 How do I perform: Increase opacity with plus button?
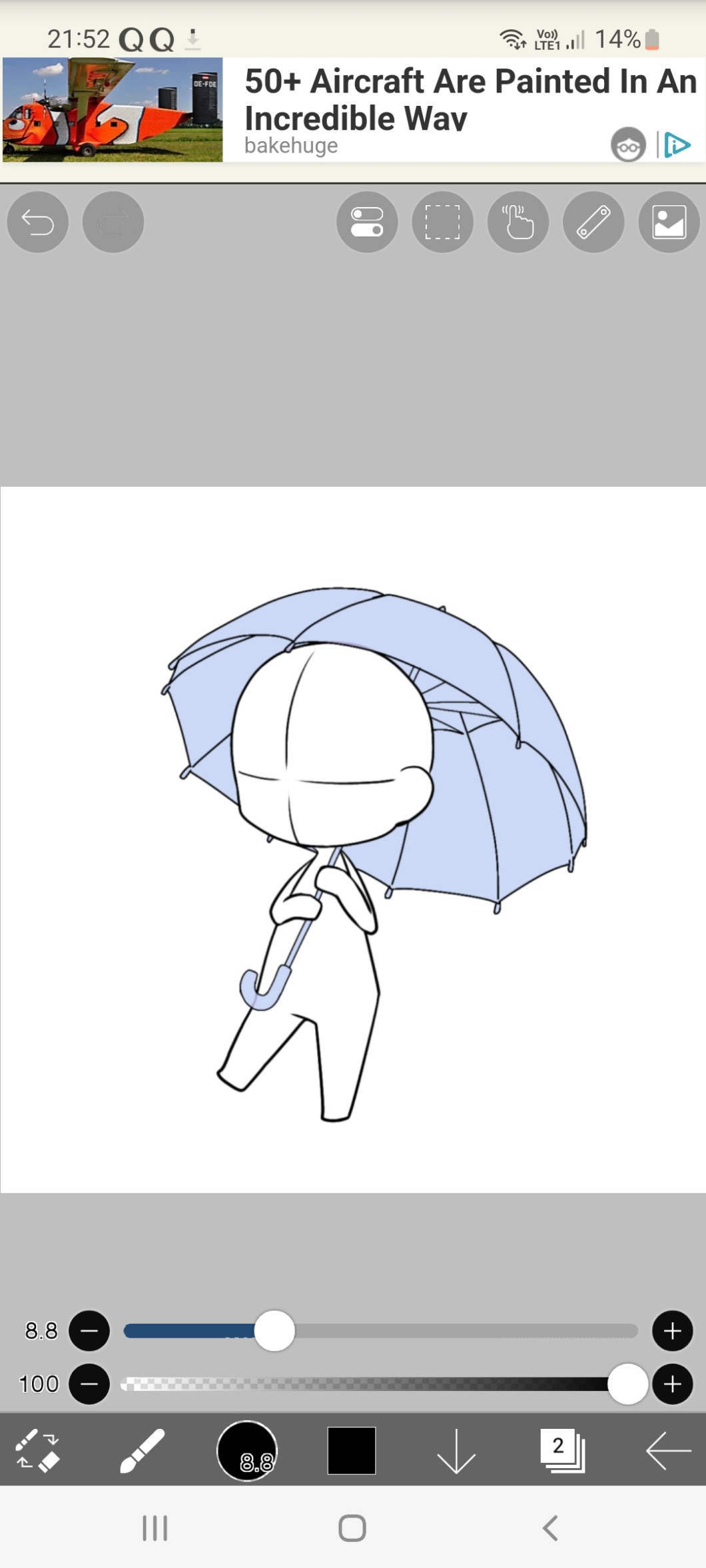click(672, 1384)
